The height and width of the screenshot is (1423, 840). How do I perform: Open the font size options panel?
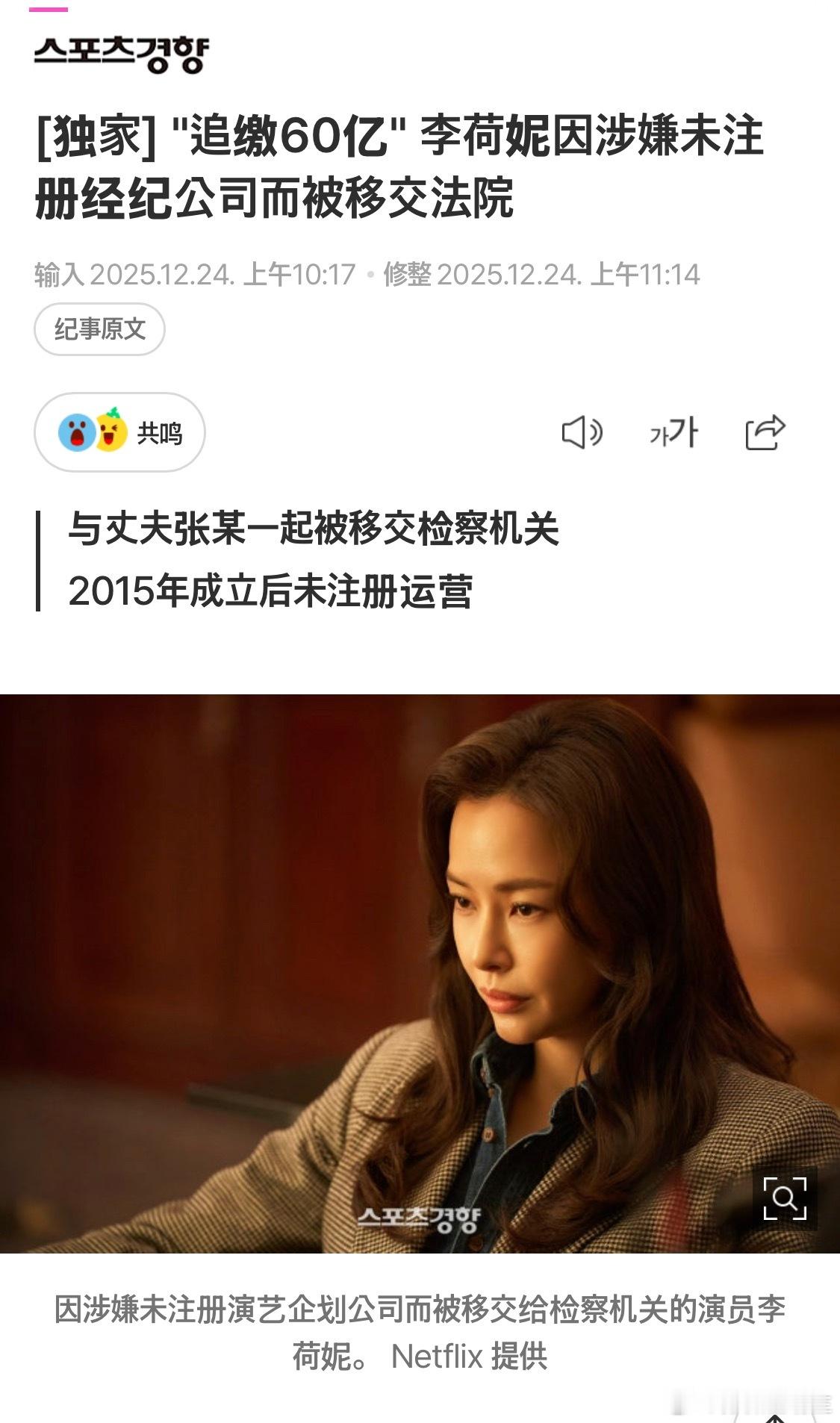(x=674, y=433)
